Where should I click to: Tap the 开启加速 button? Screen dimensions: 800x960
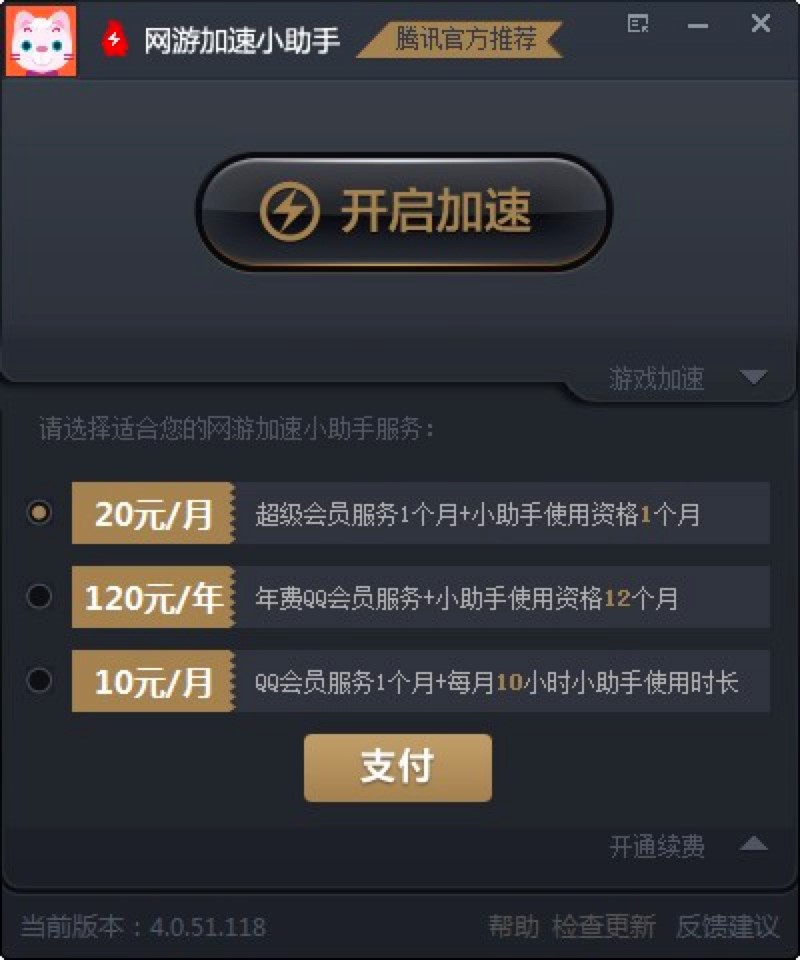coord(403,211)
